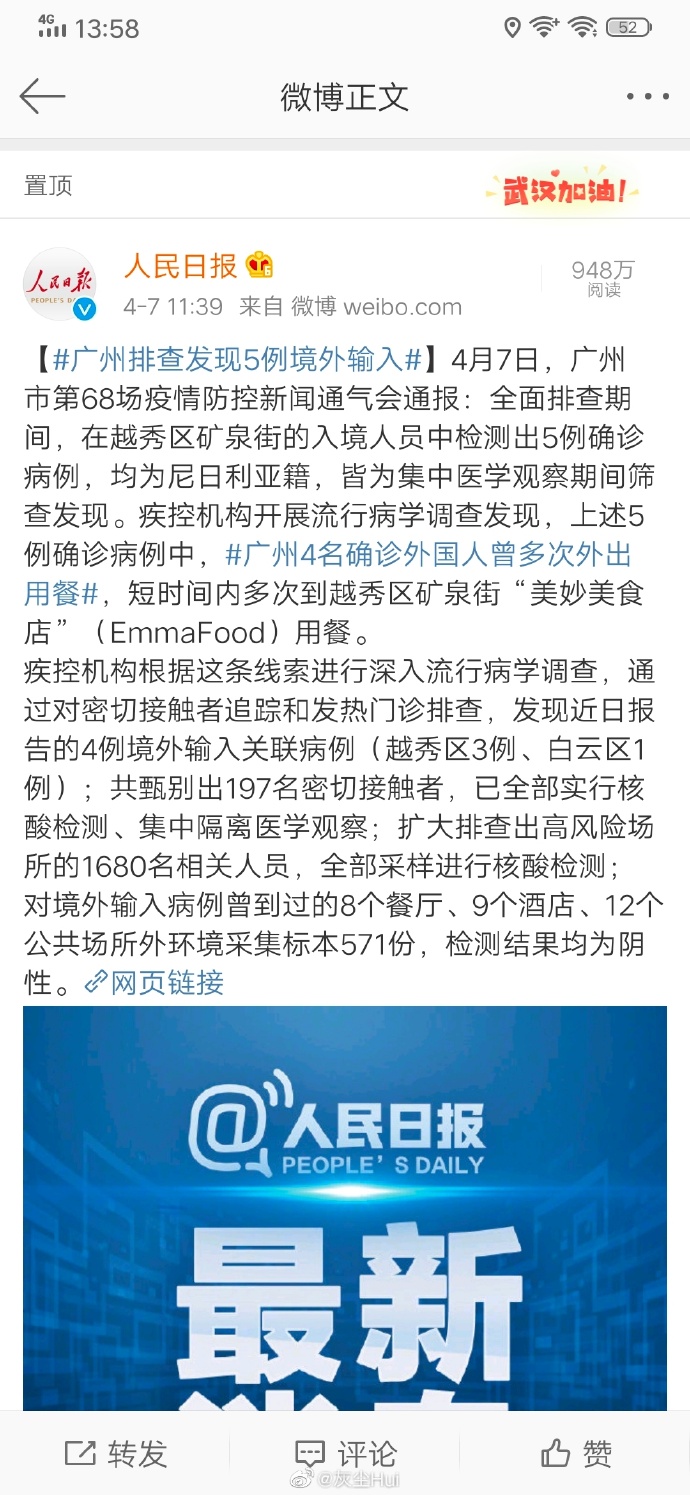Open the three-dot overflow menu
Image resolution: width=690 pixels, height=1495 pixels.
[647, 97]
